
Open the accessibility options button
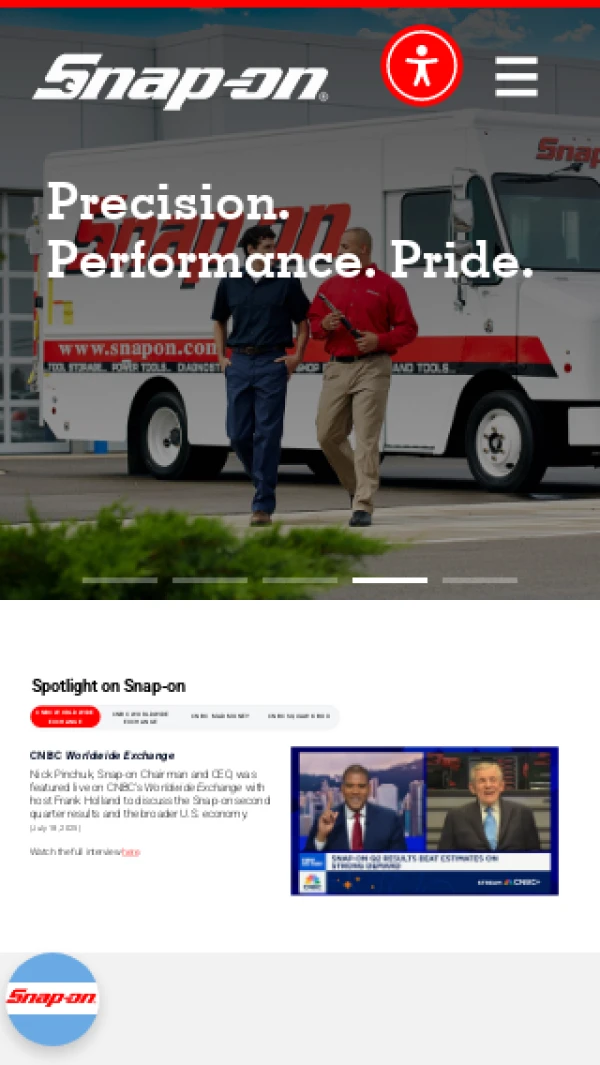[421, 66]
